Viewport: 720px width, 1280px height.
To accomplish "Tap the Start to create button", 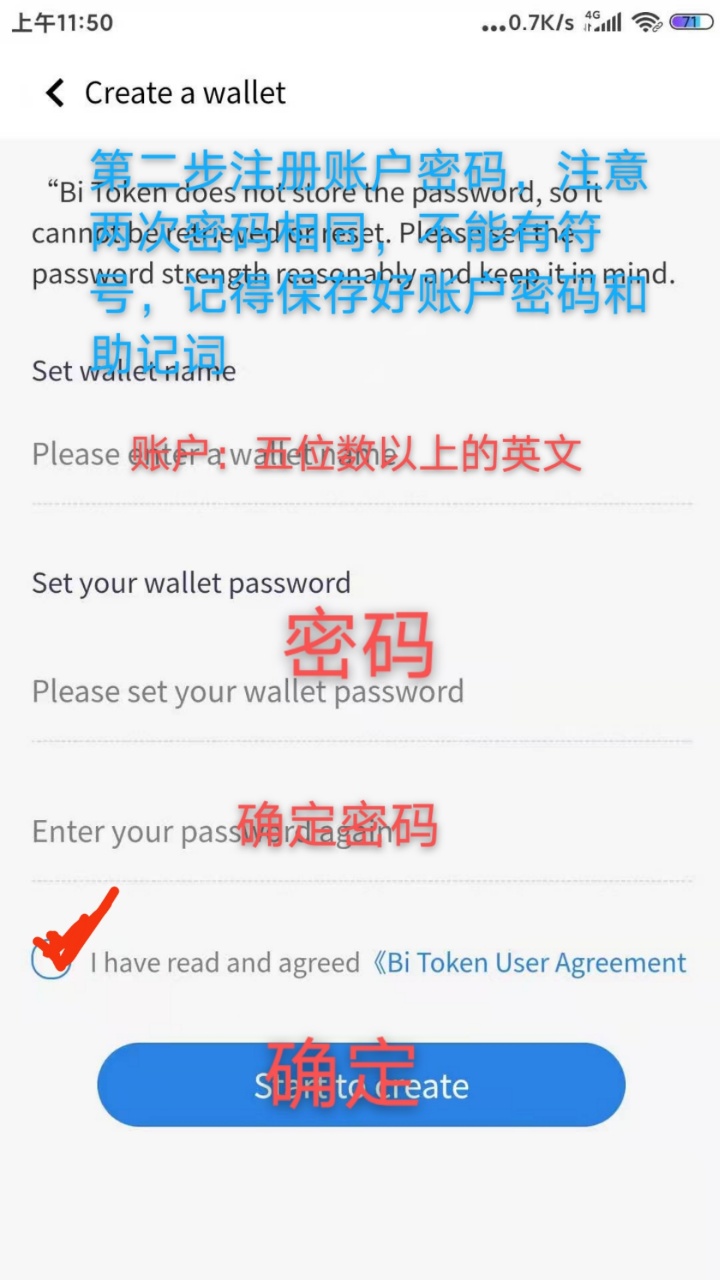I will [361, 1085].
